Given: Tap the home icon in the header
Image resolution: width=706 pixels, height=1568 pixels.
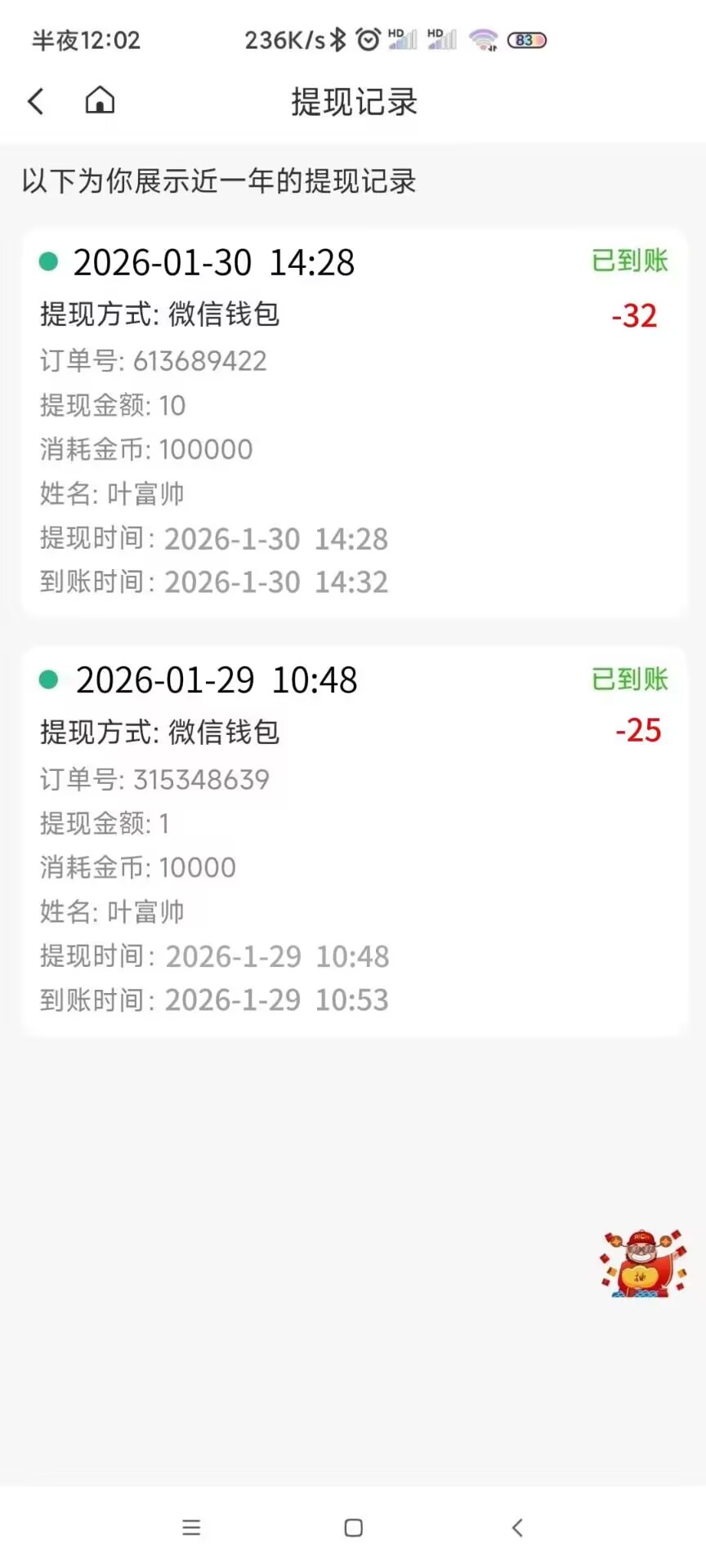Looking at the screenshot, I should pos(100,100).
